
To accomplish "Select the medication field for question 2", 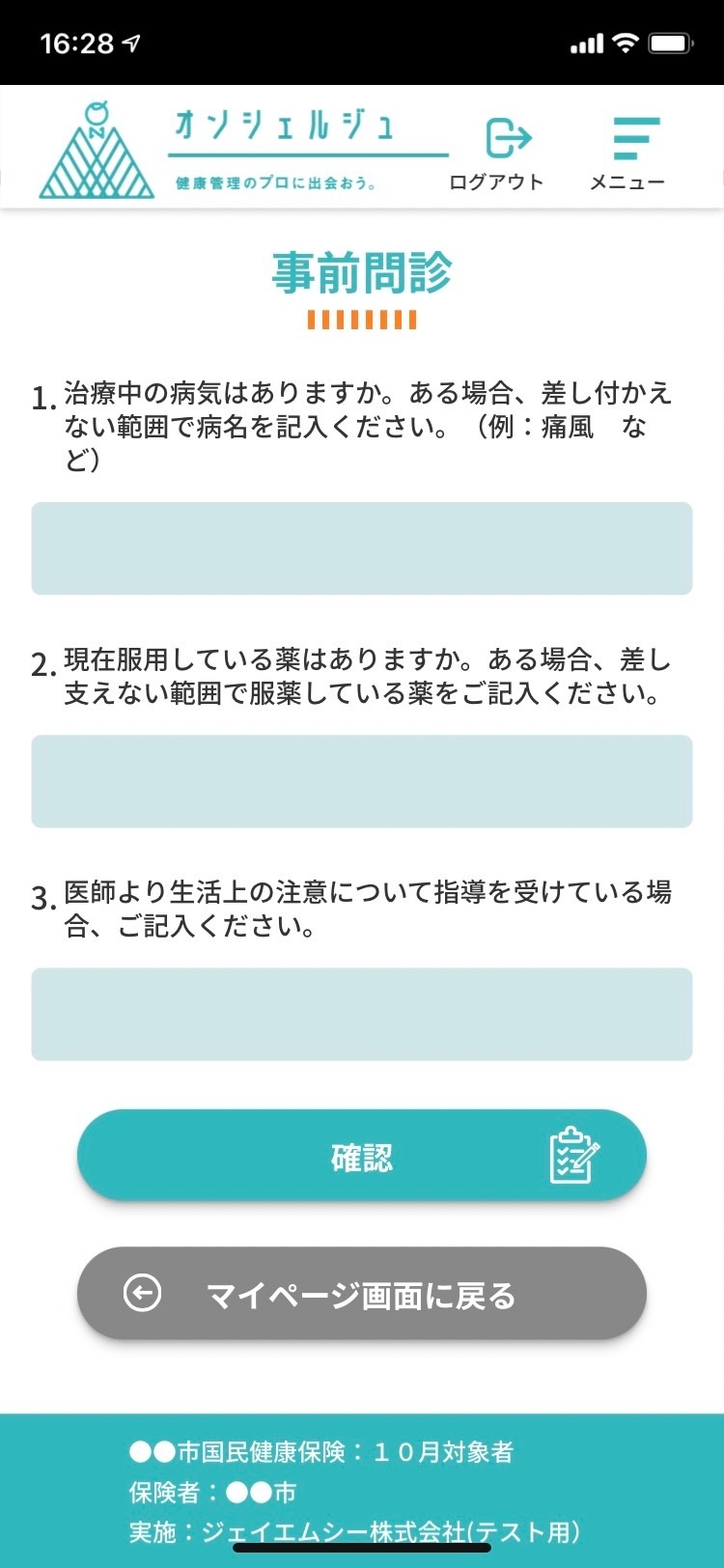I will pyautogui.click(x=361, y=781).
